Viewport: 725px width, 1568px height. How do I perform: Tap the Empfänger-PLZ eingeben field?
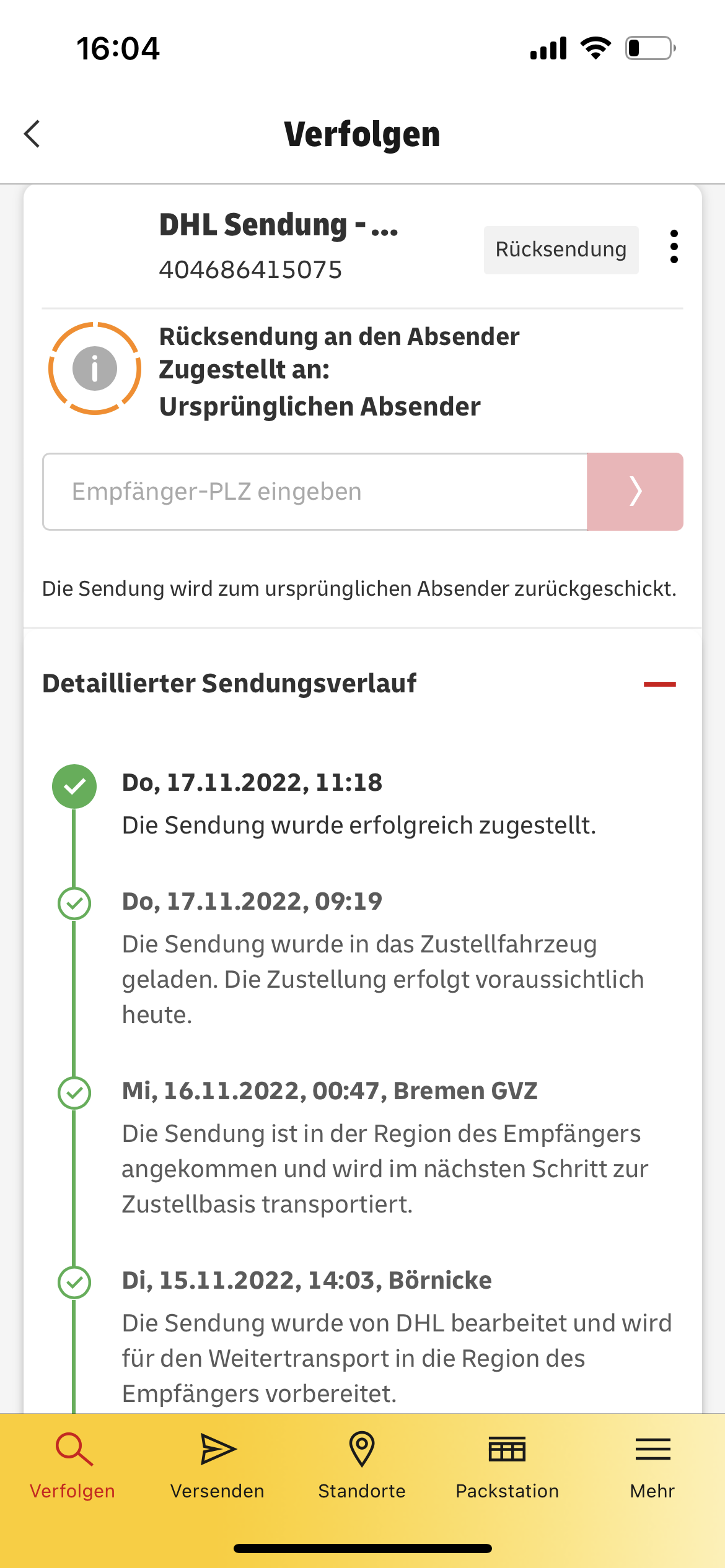(315, 492)
